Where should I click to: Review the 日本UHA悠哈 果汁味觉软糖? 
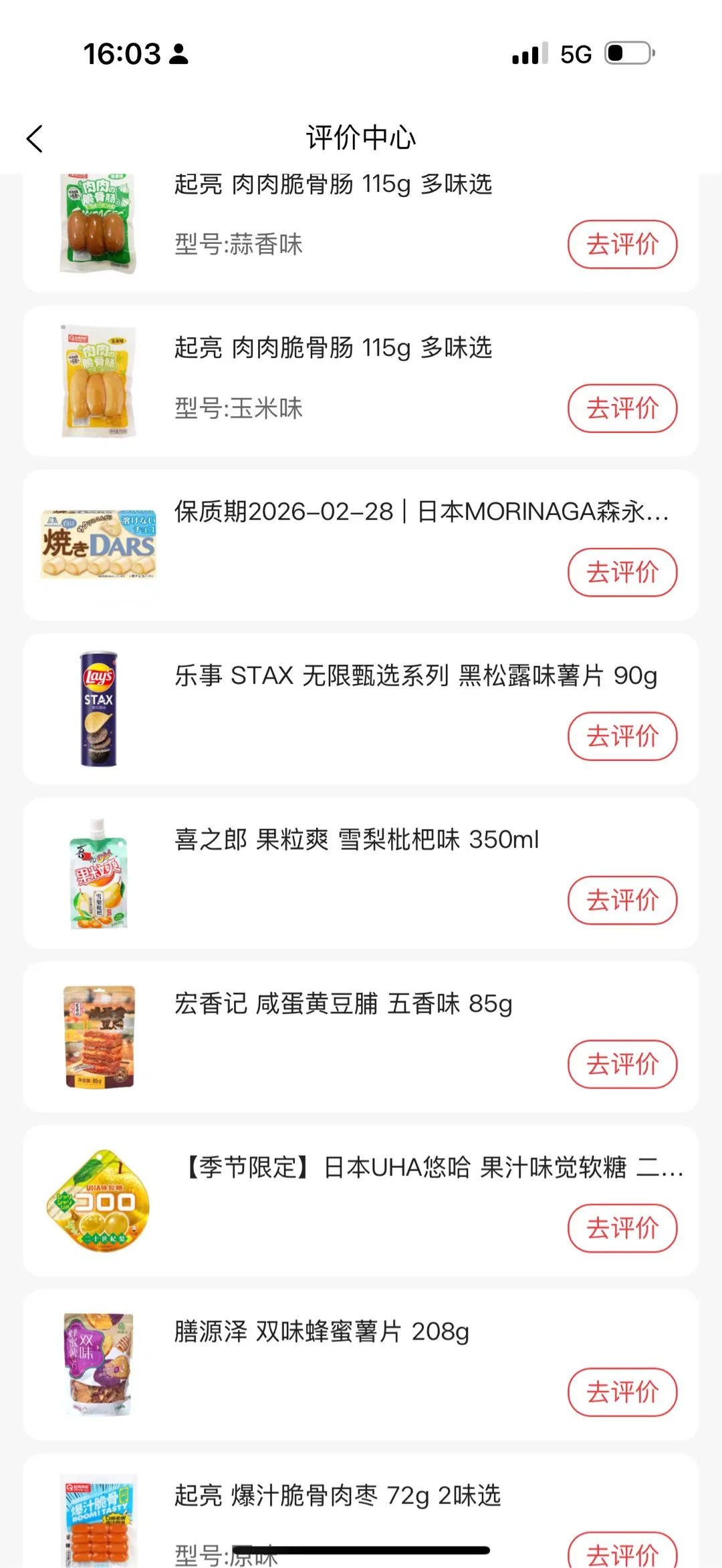point(622,1228)
